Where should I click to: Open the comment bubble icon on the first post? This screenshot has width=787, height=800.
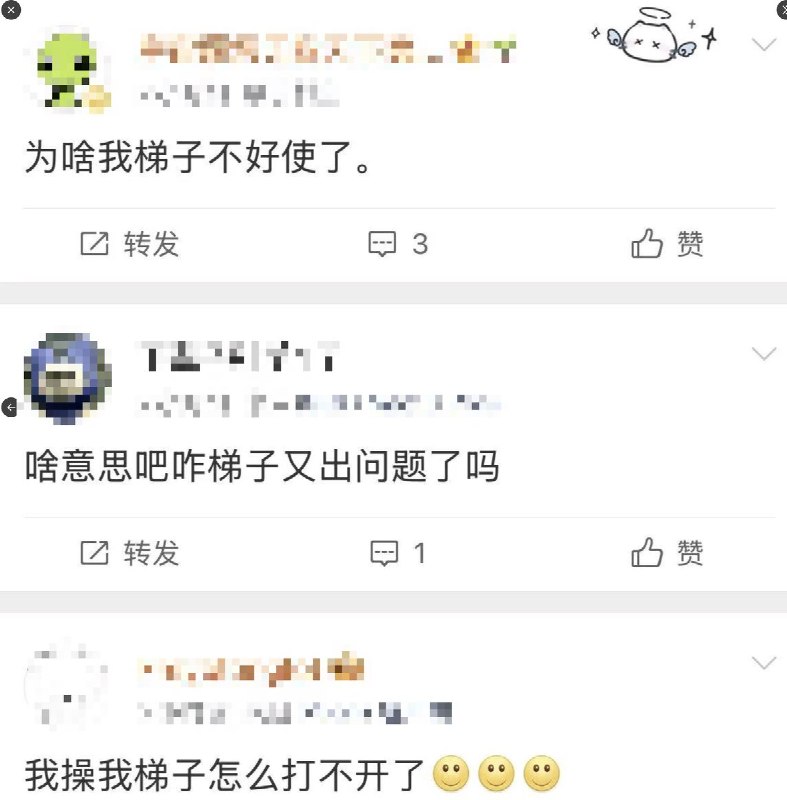pos(385,243)
